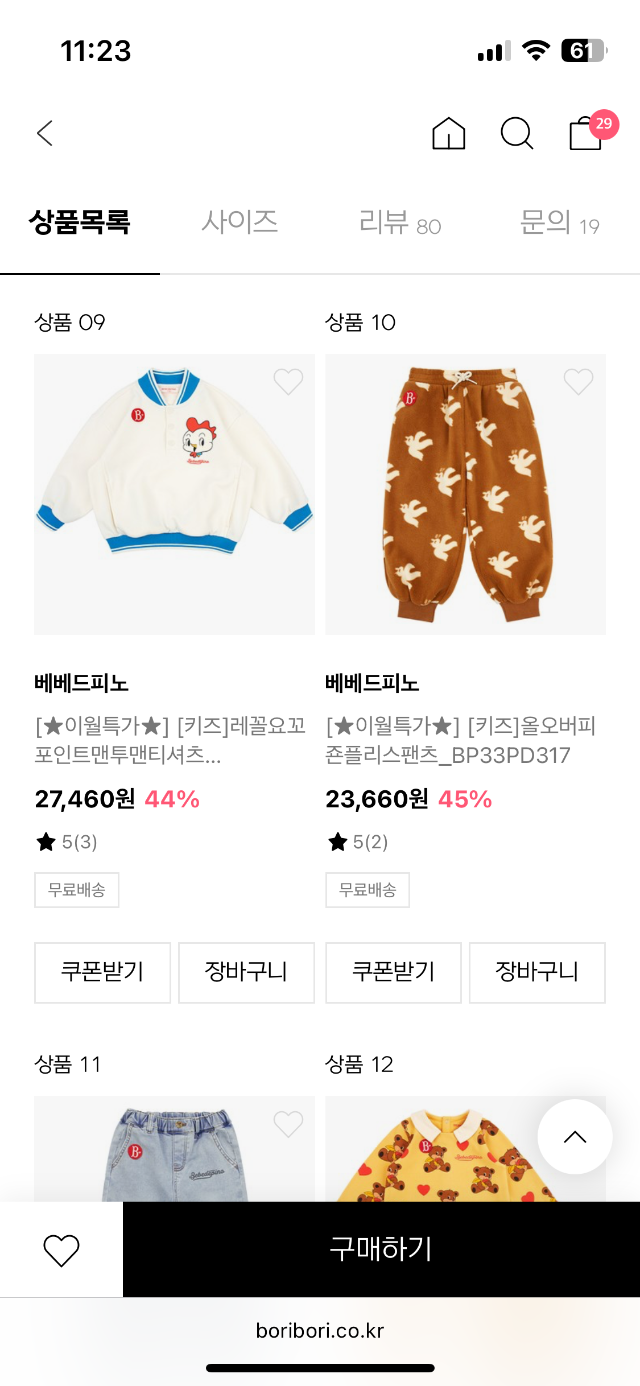The height and width of the screenshot is (1386, 640).
Task: Open the search magnifier icon
Action: (517, 133)
